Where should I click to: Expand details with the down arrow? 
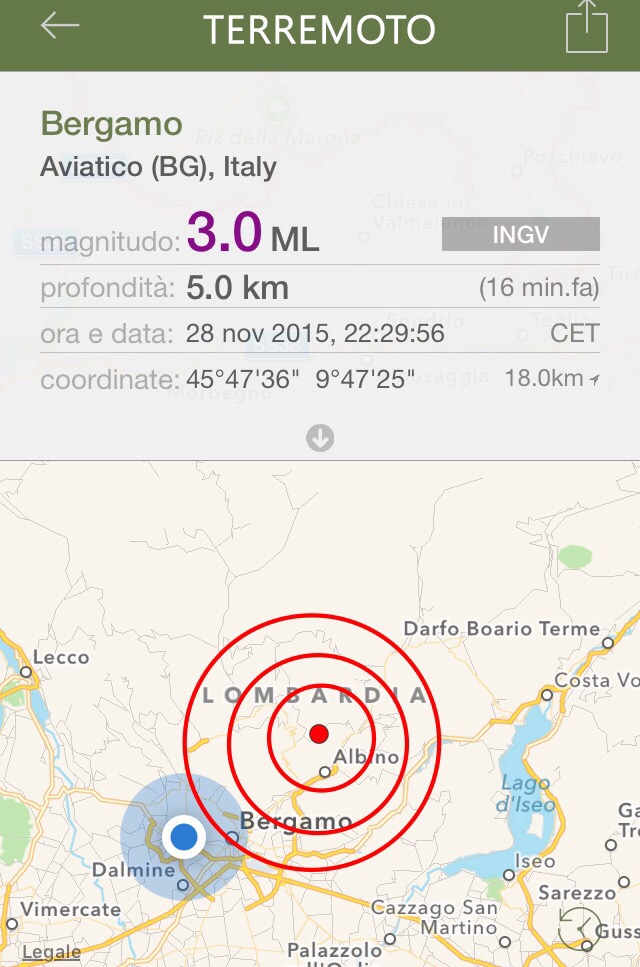click(320, 438)
